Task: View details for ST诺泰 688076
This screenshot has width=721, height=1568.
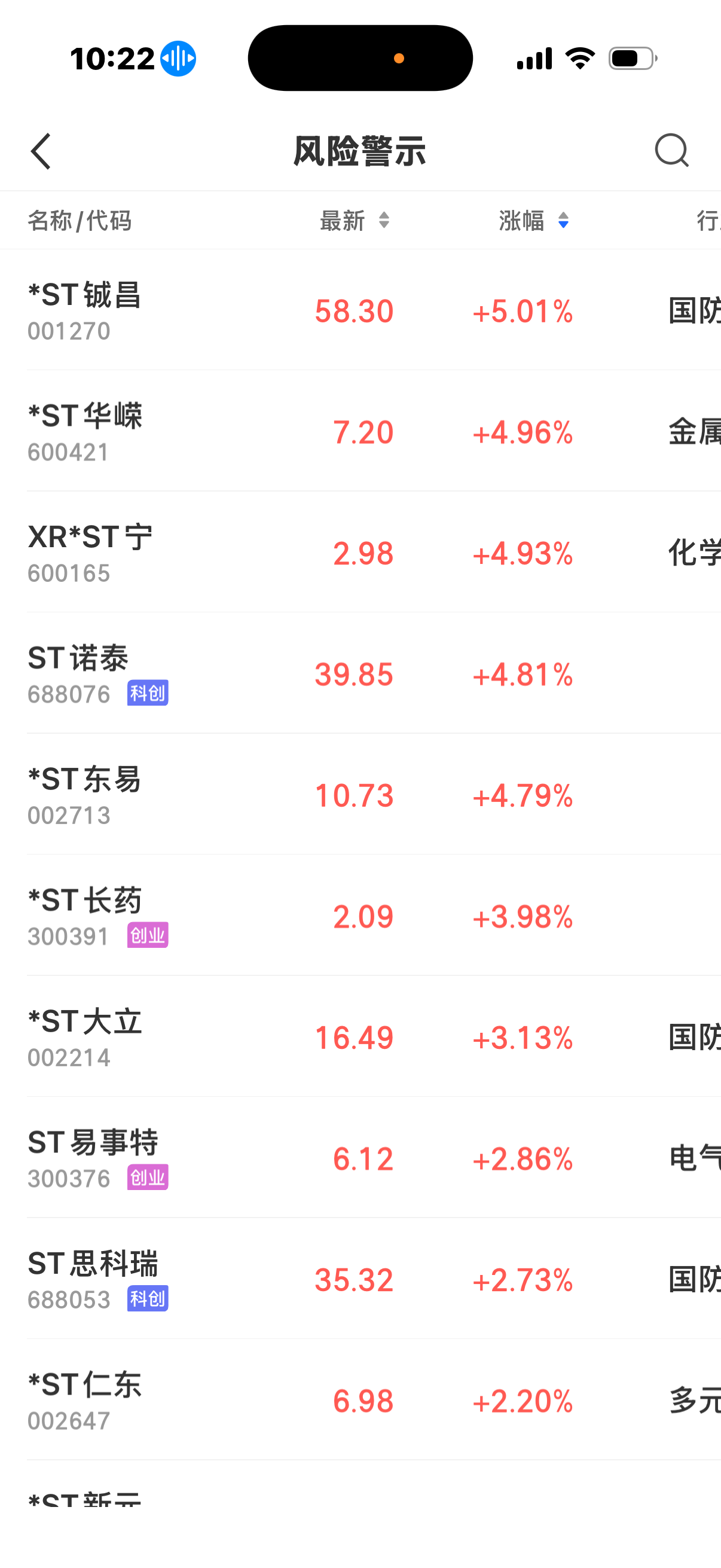Action: (360, 673)
